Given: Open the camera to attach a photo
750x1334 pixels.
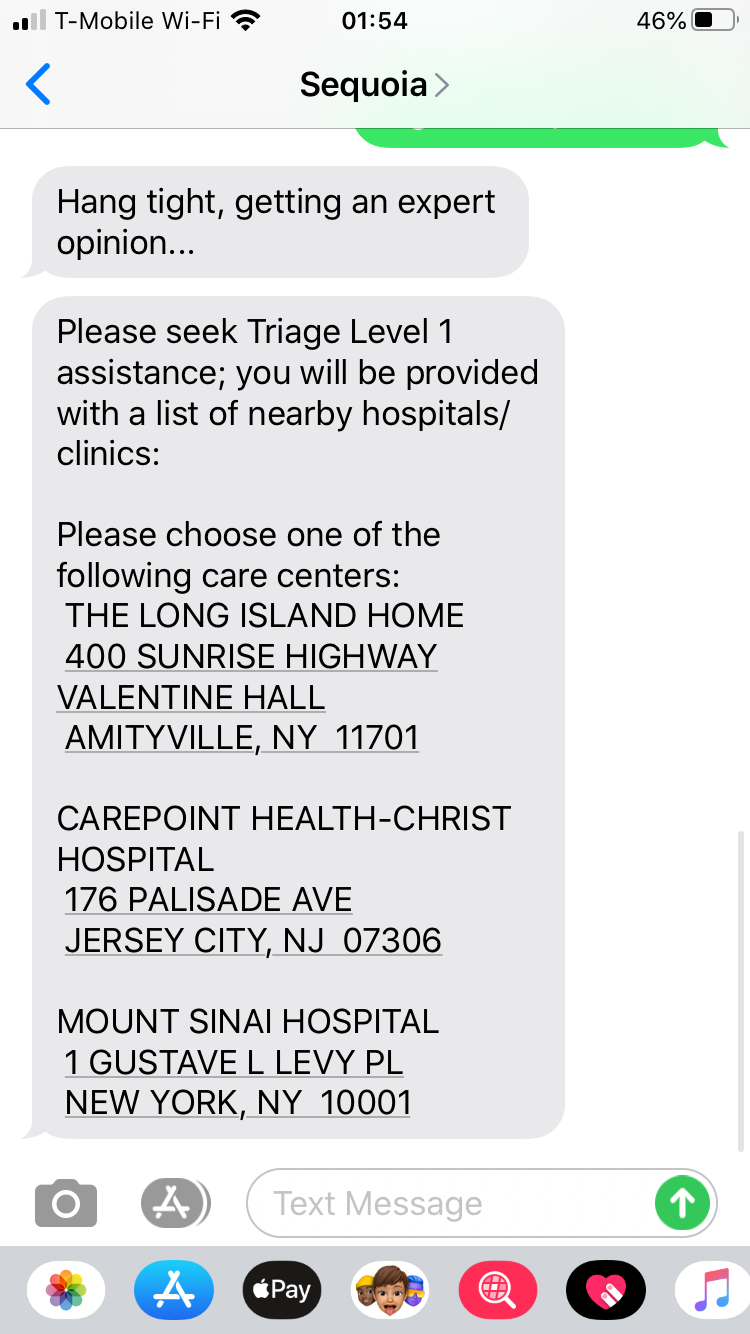Looking at the screenshot, I should 66,1203.
